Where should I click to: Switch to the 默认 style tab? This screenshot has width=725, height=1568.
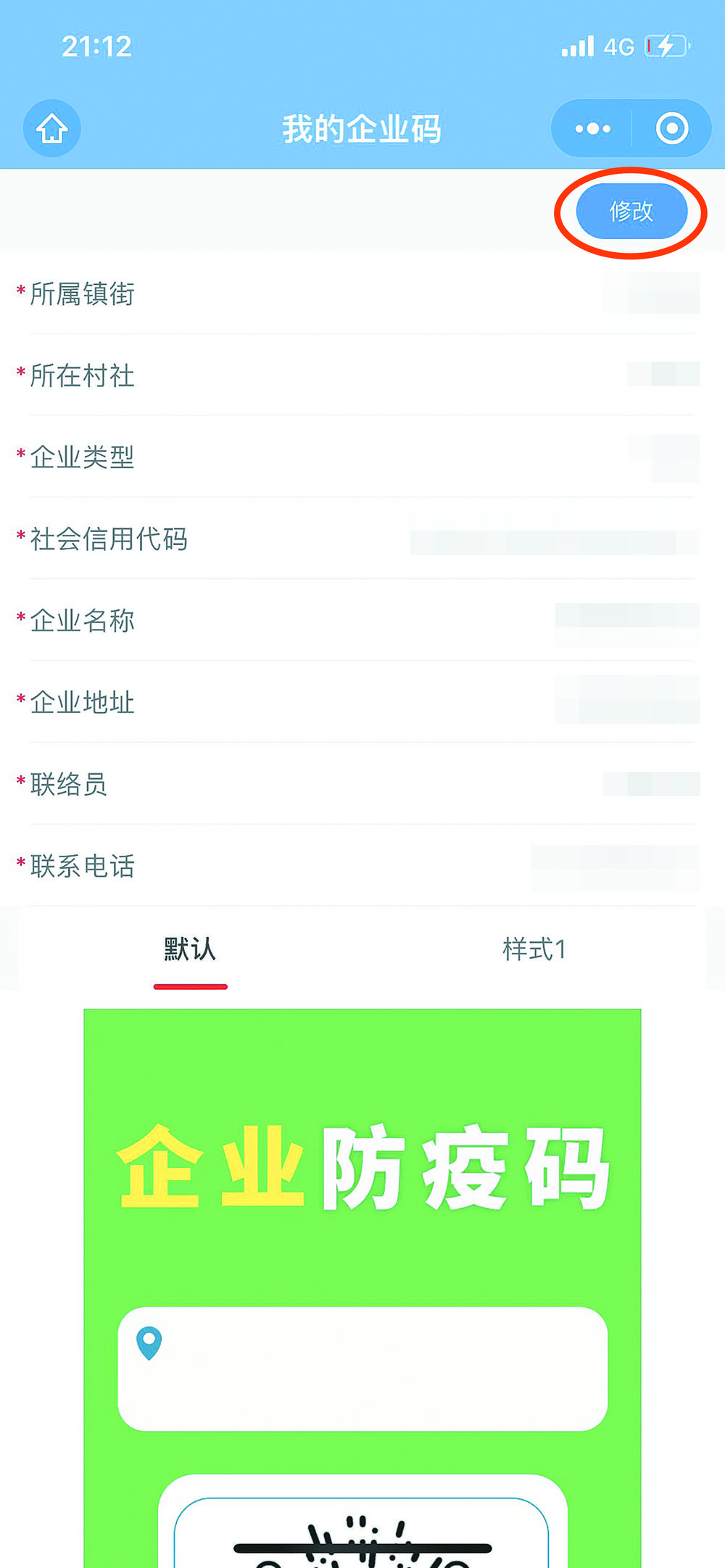point(190,949)
